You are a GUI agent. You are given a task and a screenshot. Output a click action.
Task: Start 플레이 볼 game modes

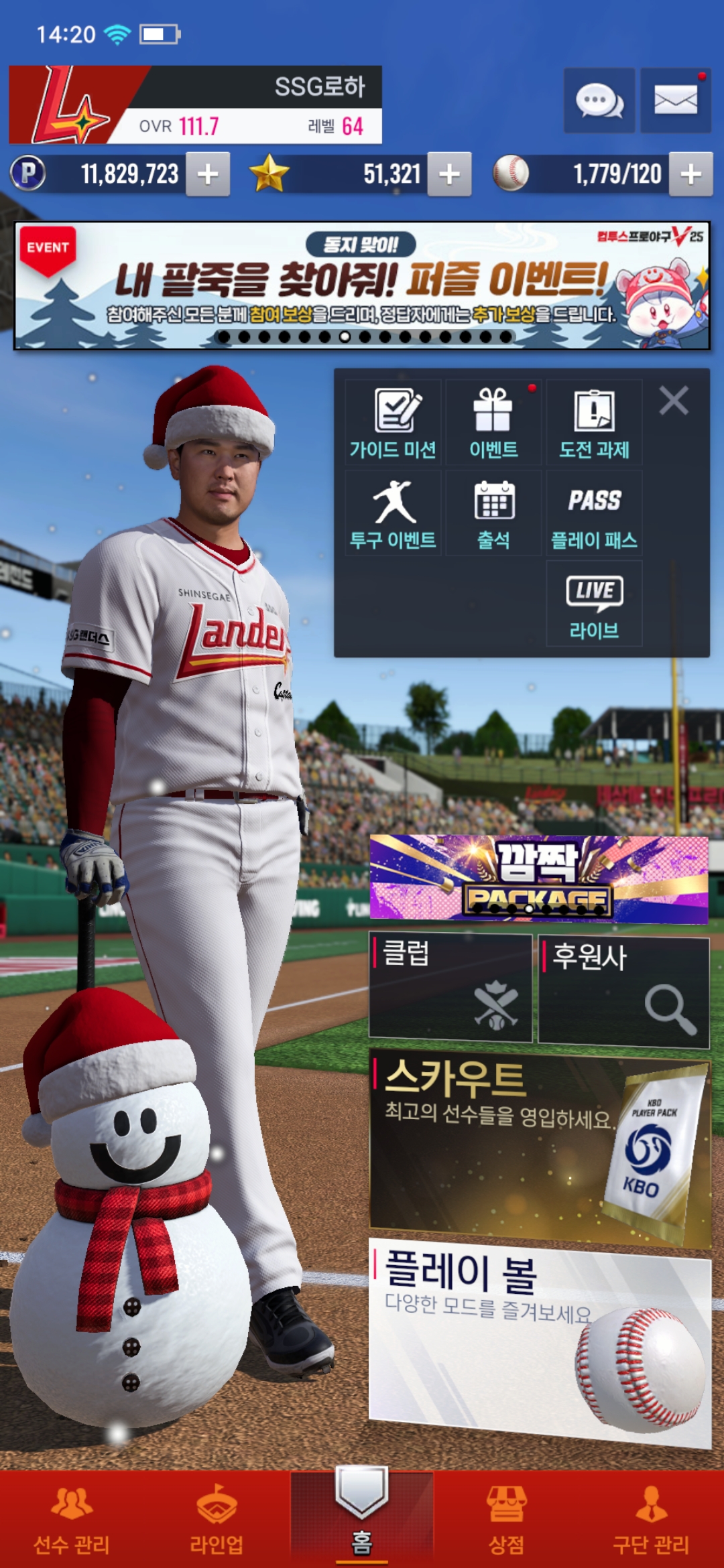tap(539, 1342)
